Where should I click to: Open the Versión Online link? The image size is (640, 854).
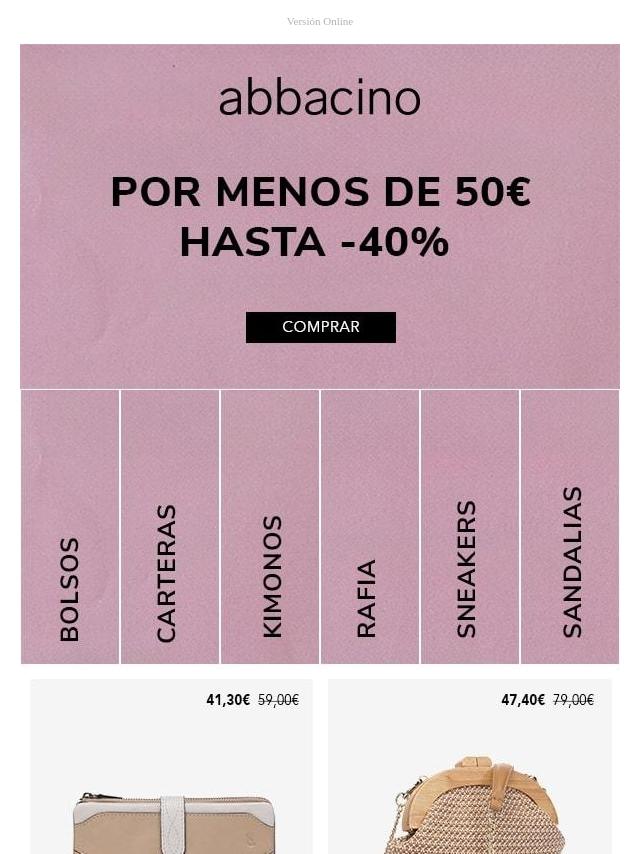point(319,21)
